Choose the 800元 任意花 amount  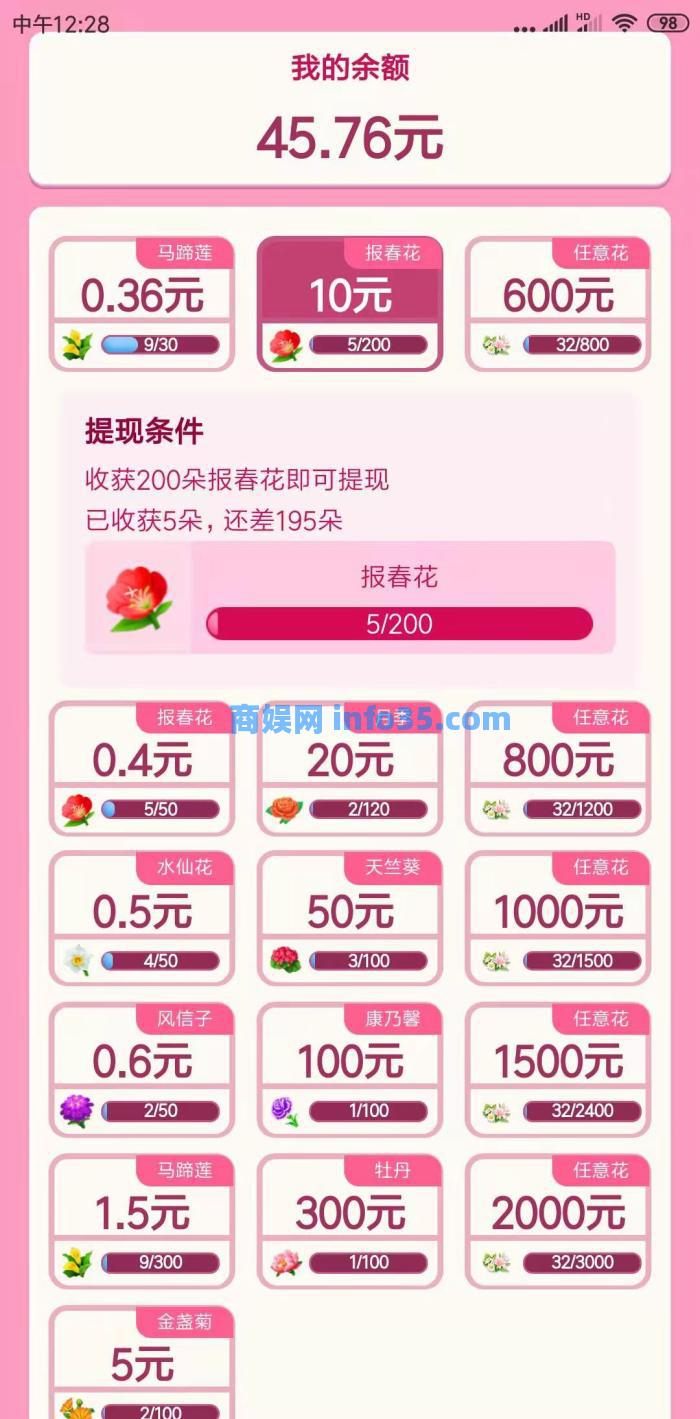point(557,767)
